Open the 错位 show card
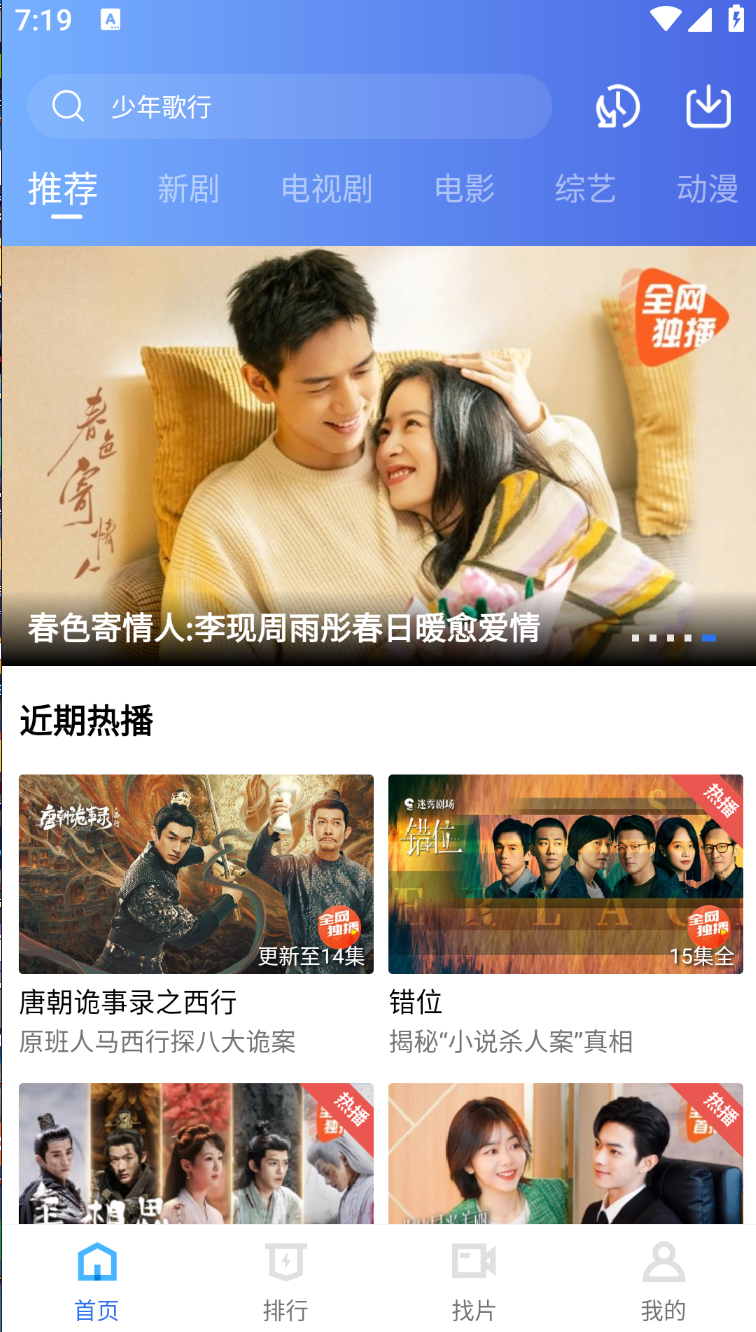Image resolution: width=756 pixels, height=1332 pixels. coord(565,914)
